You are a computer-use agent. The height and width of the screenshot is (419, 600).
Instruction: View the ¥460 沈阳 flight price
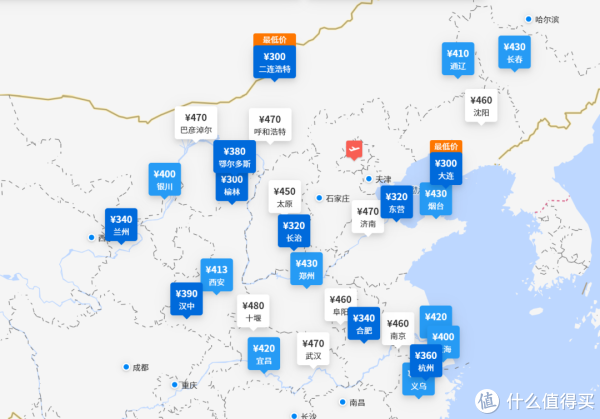click(481, 105)
